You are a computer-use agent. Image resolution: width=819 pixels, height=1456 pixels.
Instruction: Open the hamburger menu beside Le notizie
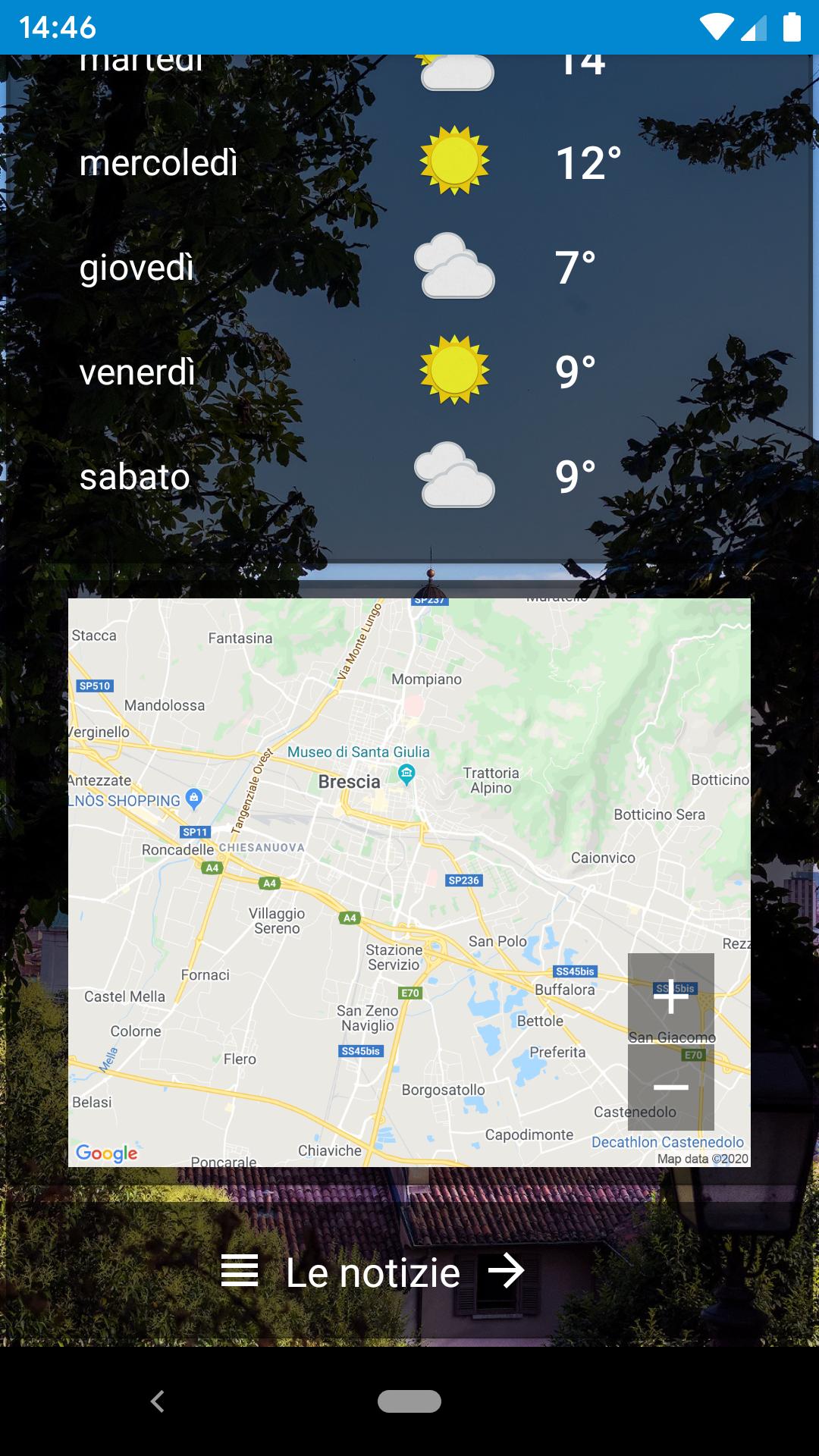238,1272
